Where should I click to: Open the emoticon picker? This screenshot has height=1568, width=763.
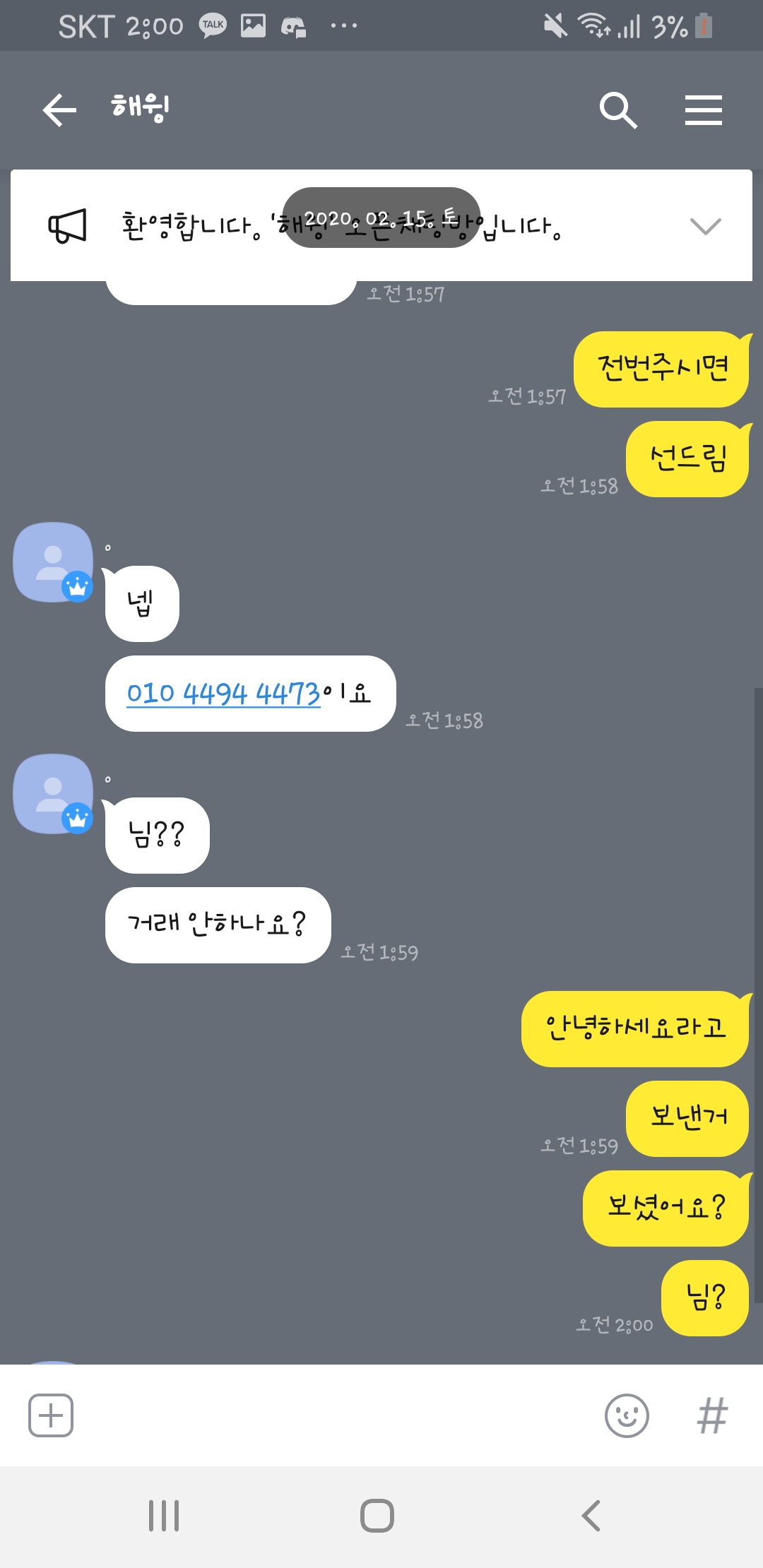click(x=627, y=1415)
